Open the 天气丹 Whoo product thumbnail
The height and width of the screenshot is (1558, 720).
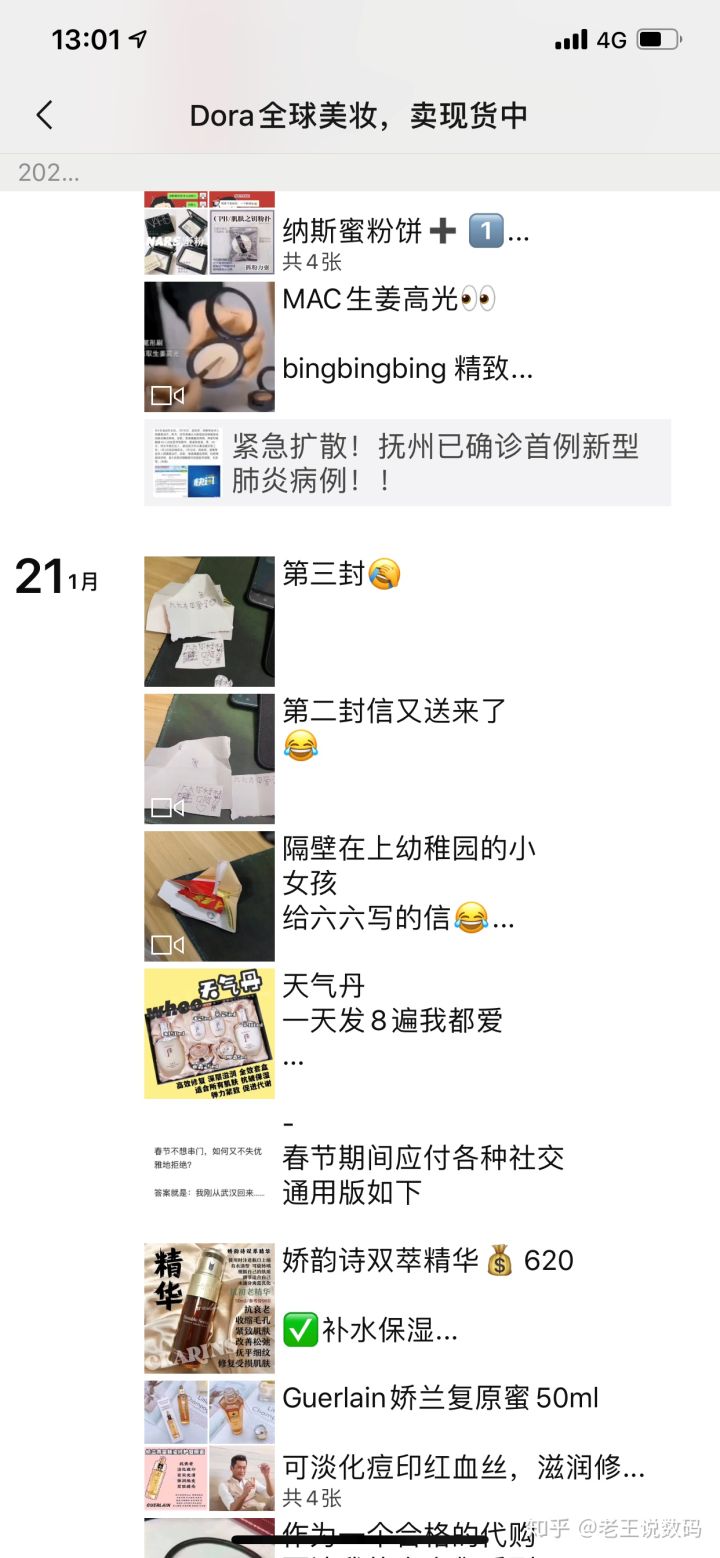coord(208,1032)
